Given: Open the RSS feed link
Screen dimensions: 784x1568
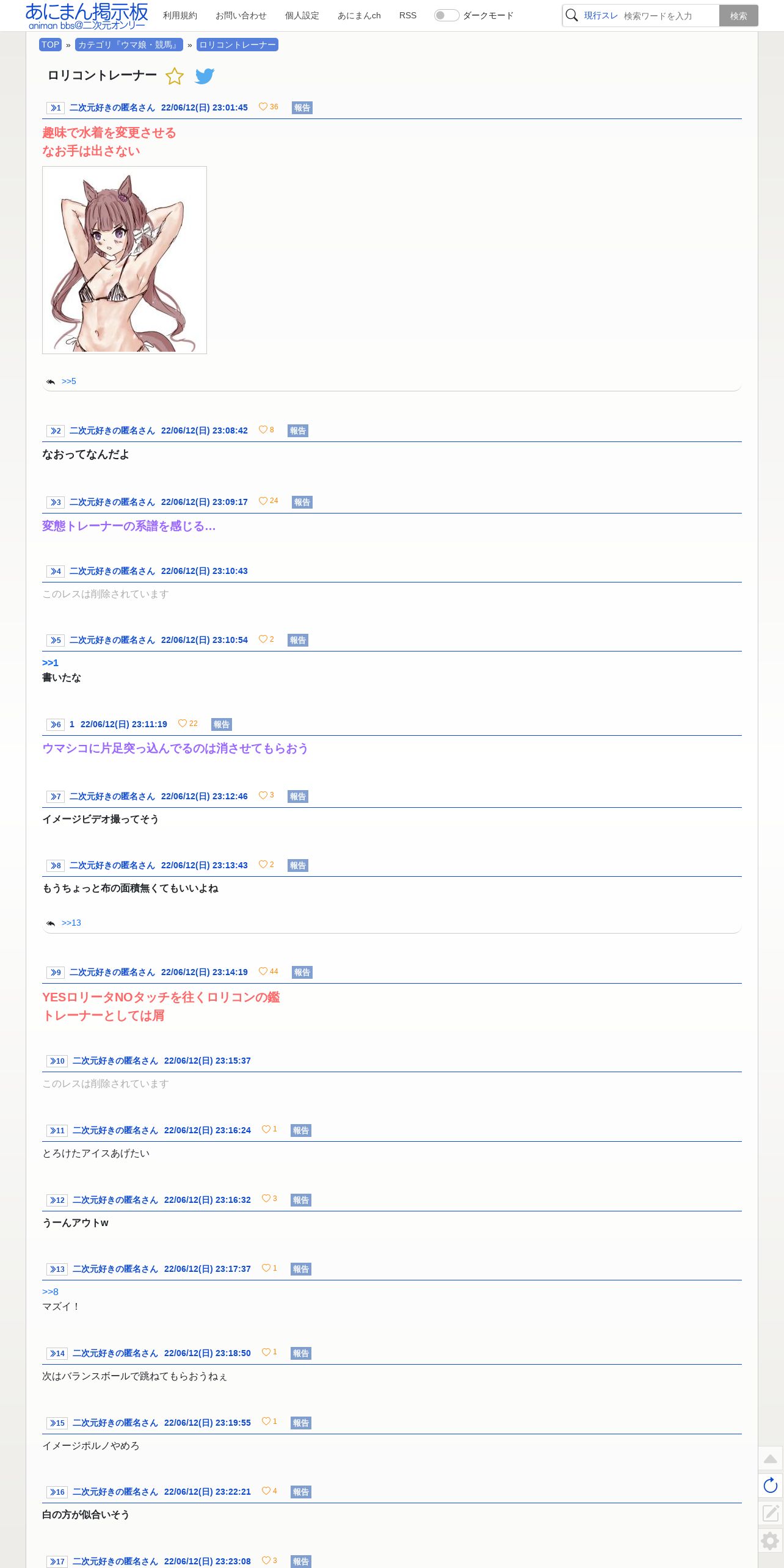Looking at the screenshot, I should pos(407,15).
